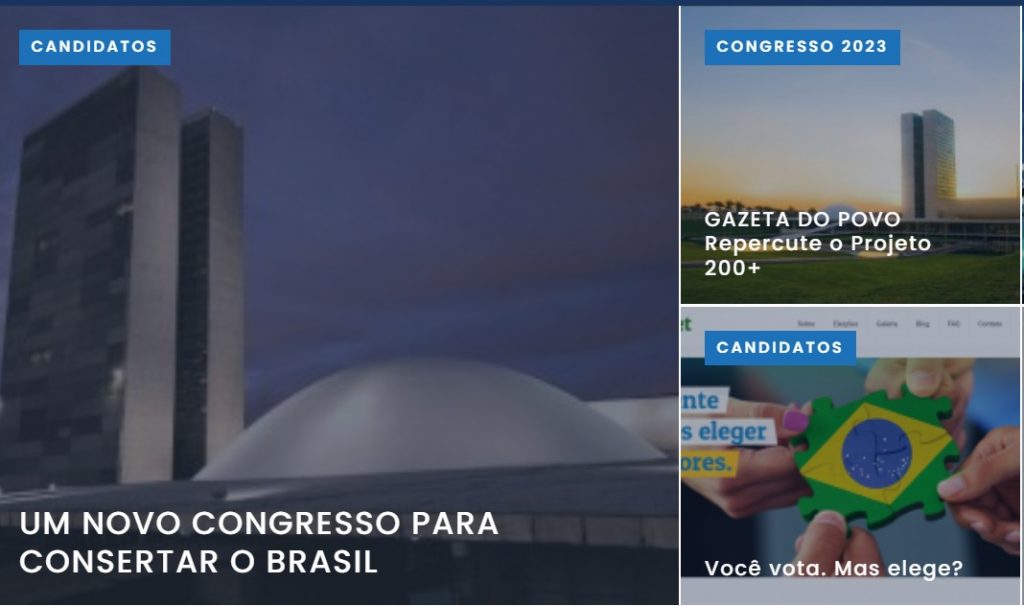Open the Gazeta do Povo Projeto 200+ article

pyautogui.click(x=817, y=243)
